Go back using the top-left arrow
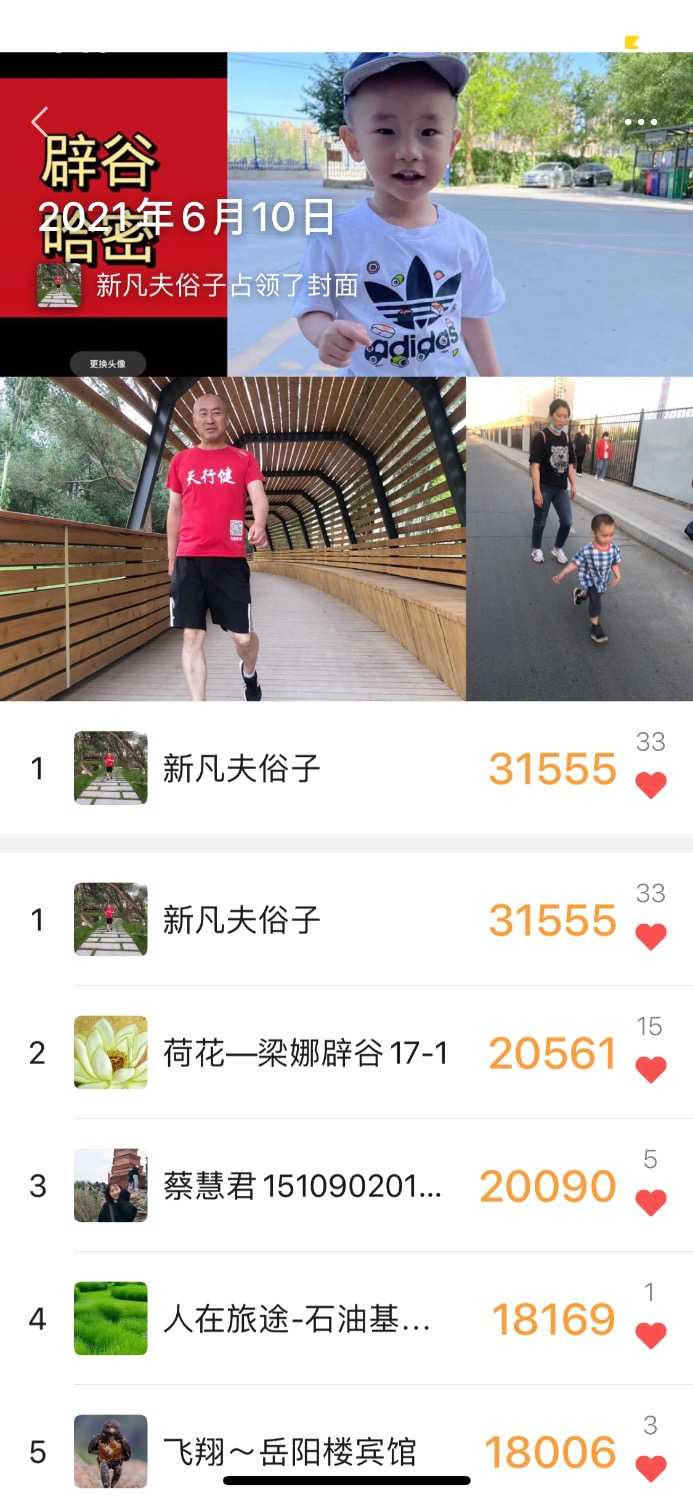The image size is (693, 1500). (40, 122)
